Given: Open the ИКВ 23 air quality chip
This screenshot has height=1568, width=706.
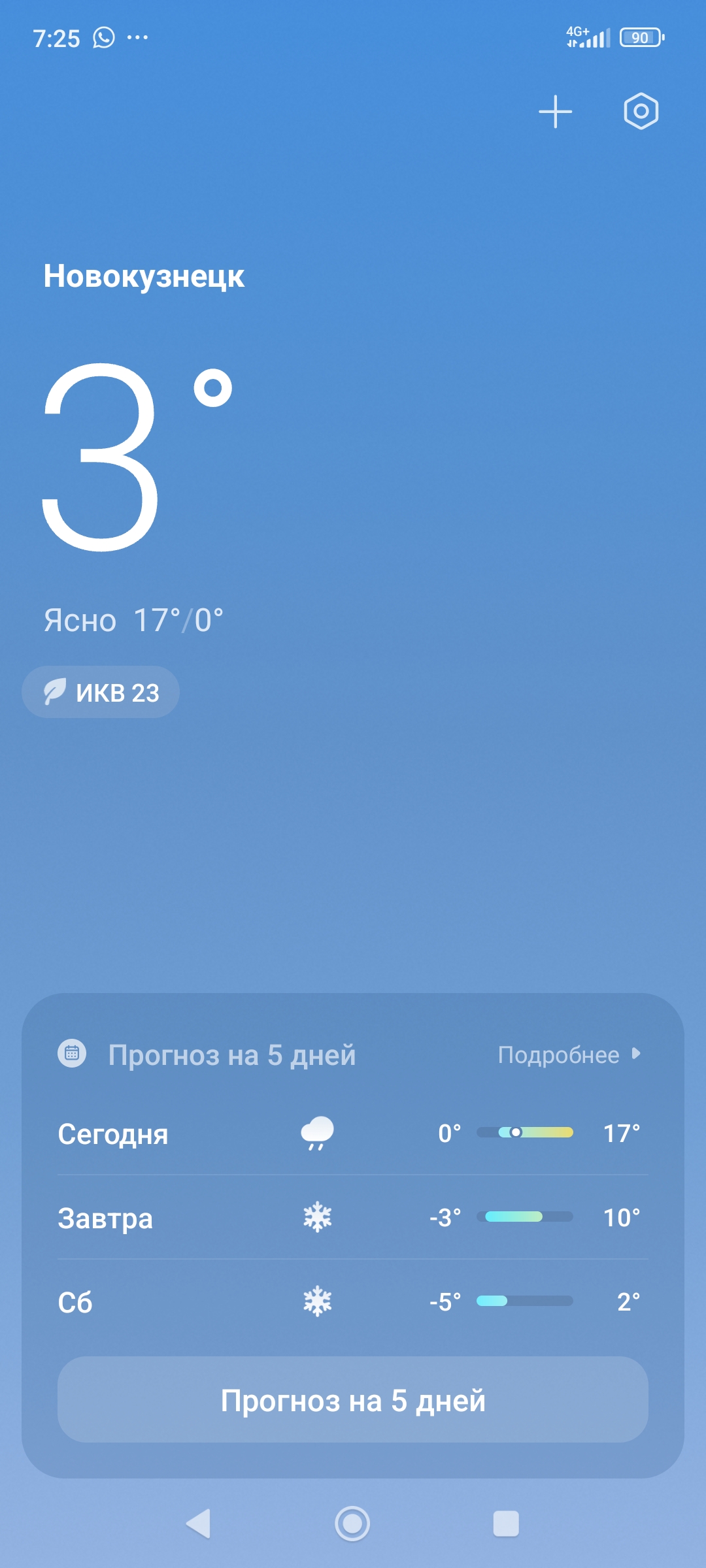Looking at the screenshot, I should [101, 692].
